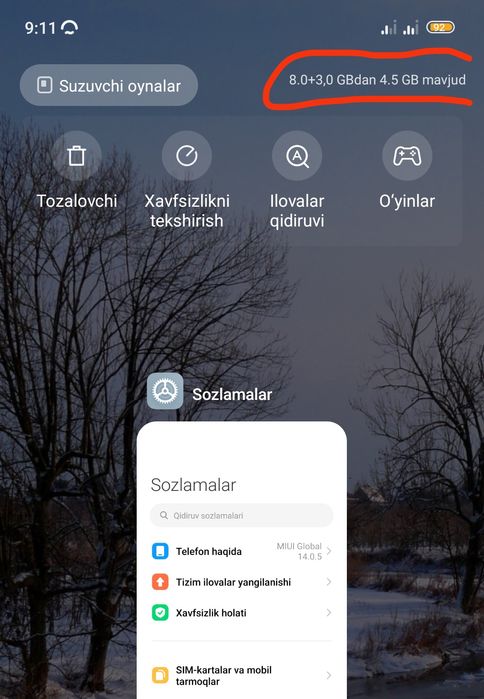This screenshot has height=699, width=484.
Task: Tap the Sozlamalar app icon above the card
Action: click(x=165, y=391)
